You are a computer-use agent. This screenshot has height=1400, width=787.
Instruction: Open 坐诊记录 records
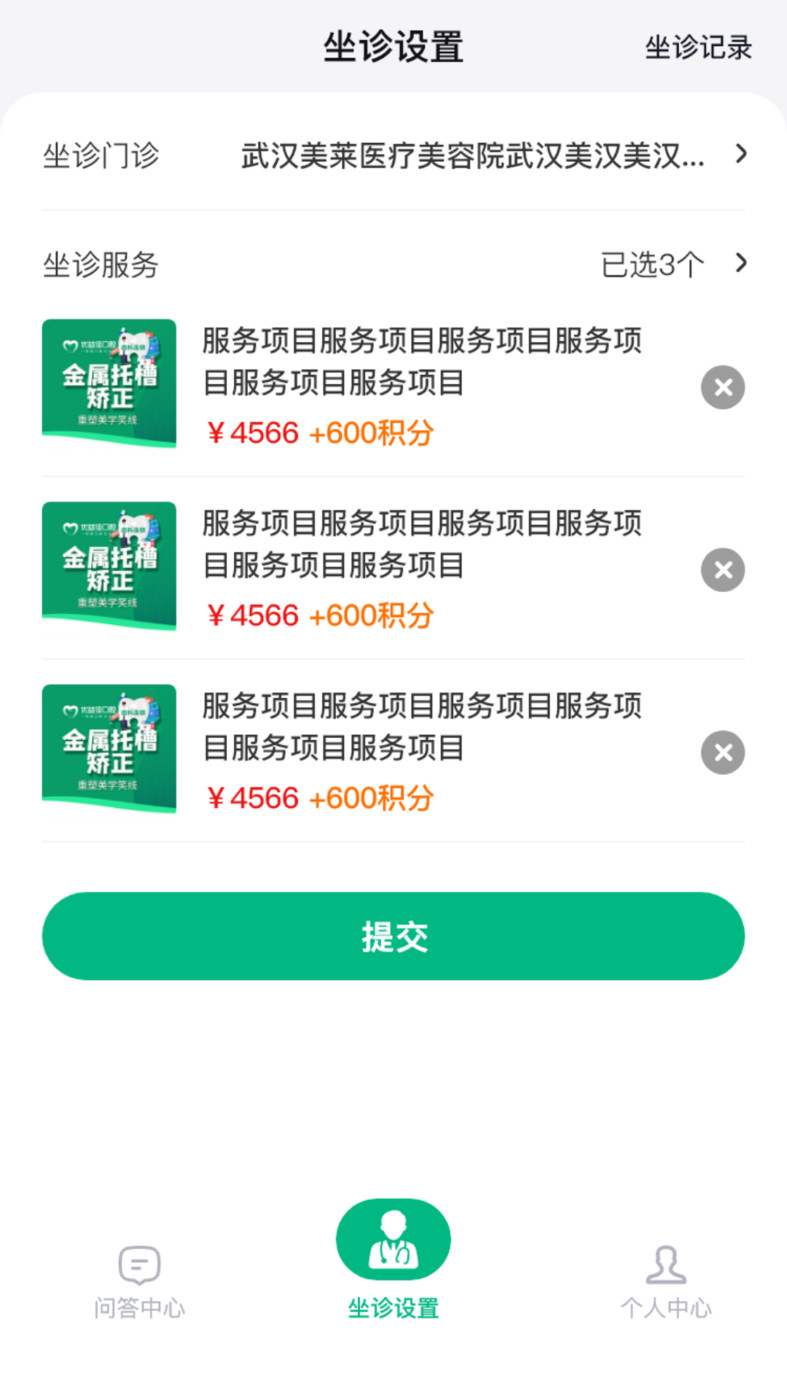click(x=698, y=47)
